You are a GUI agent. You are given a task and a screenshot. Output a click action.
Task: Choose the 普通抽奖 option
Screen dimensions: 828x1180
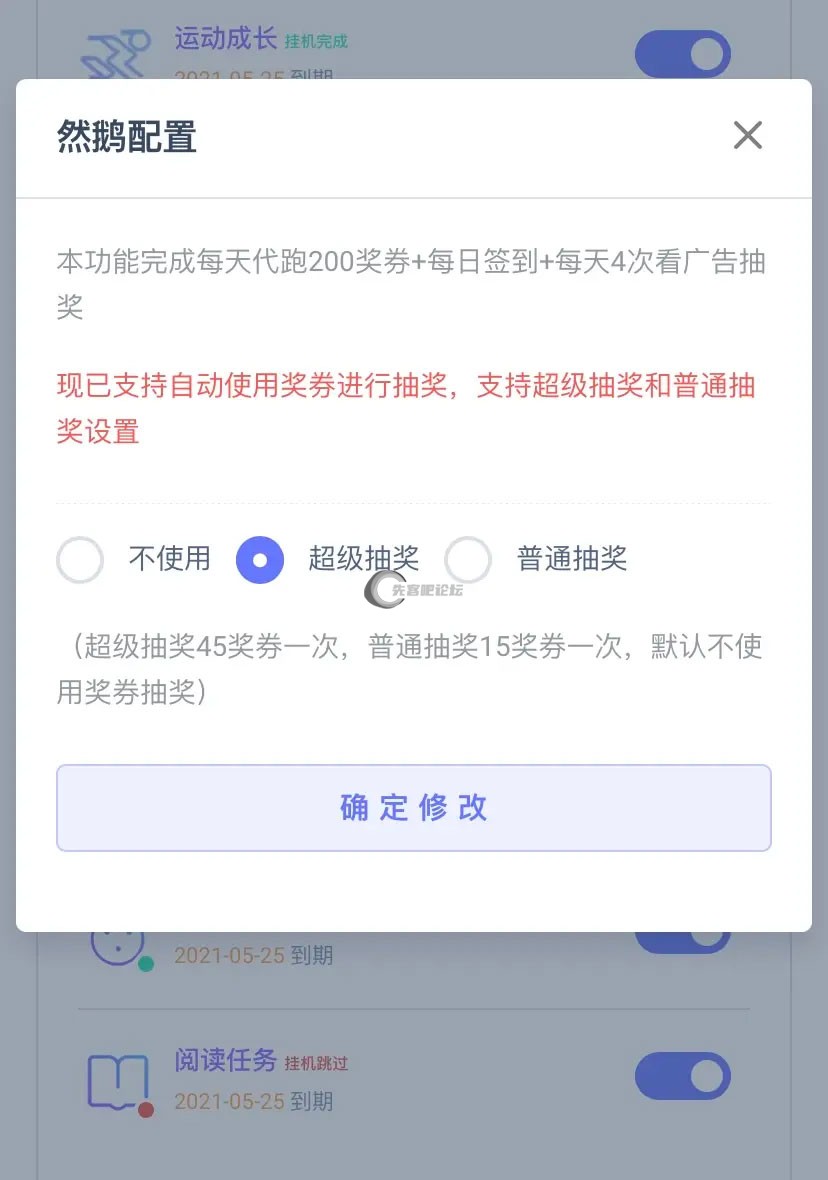pyautogui.click(x=468, y=560)
